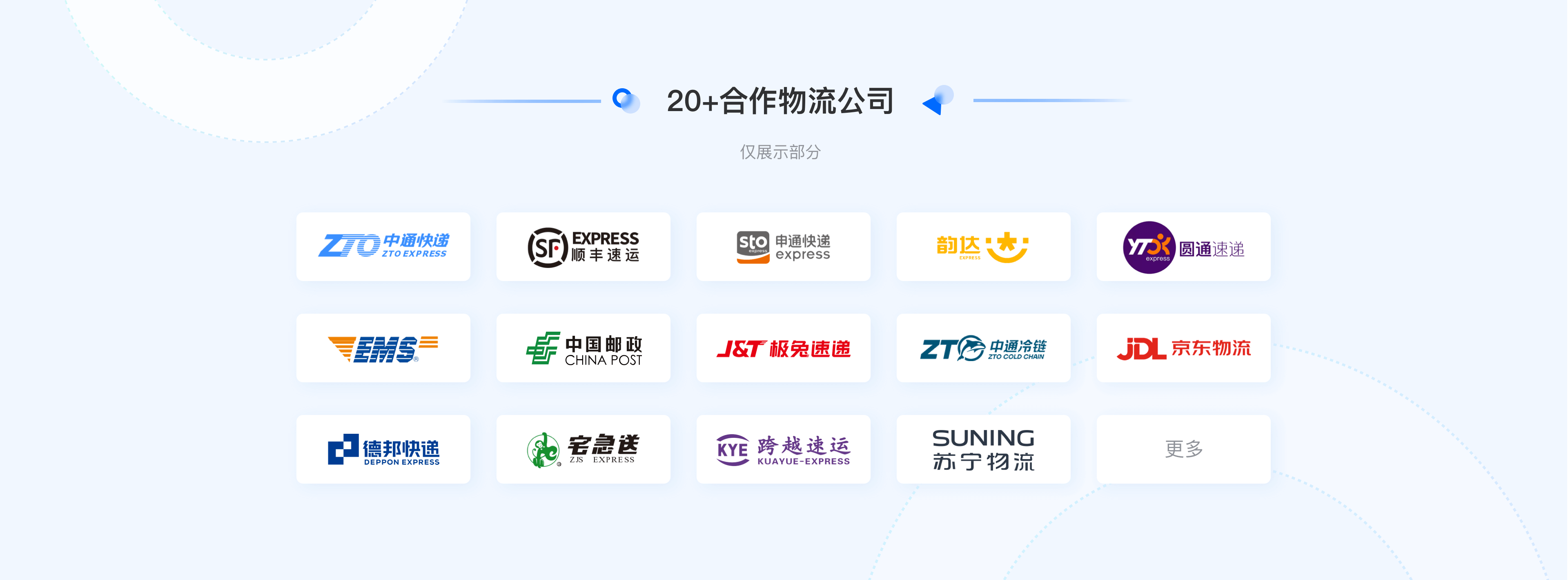Open the 德邦快递 Deppon Express card
Image resolution: width=1568 pixels, height=580 pixels.
(383, 449)
